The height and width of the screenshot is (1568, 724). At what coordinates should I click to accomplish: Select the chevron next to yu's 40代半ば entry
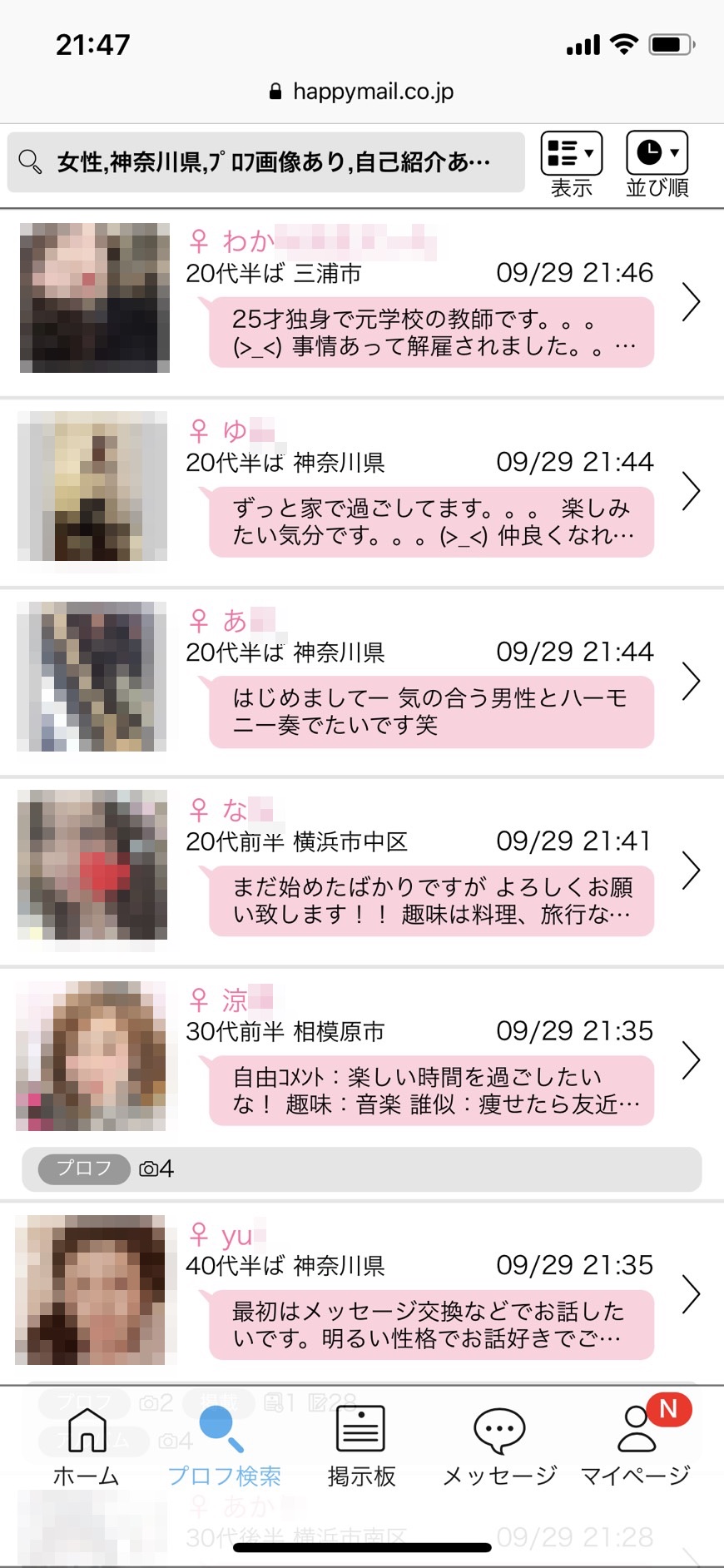pos(692,1294)
